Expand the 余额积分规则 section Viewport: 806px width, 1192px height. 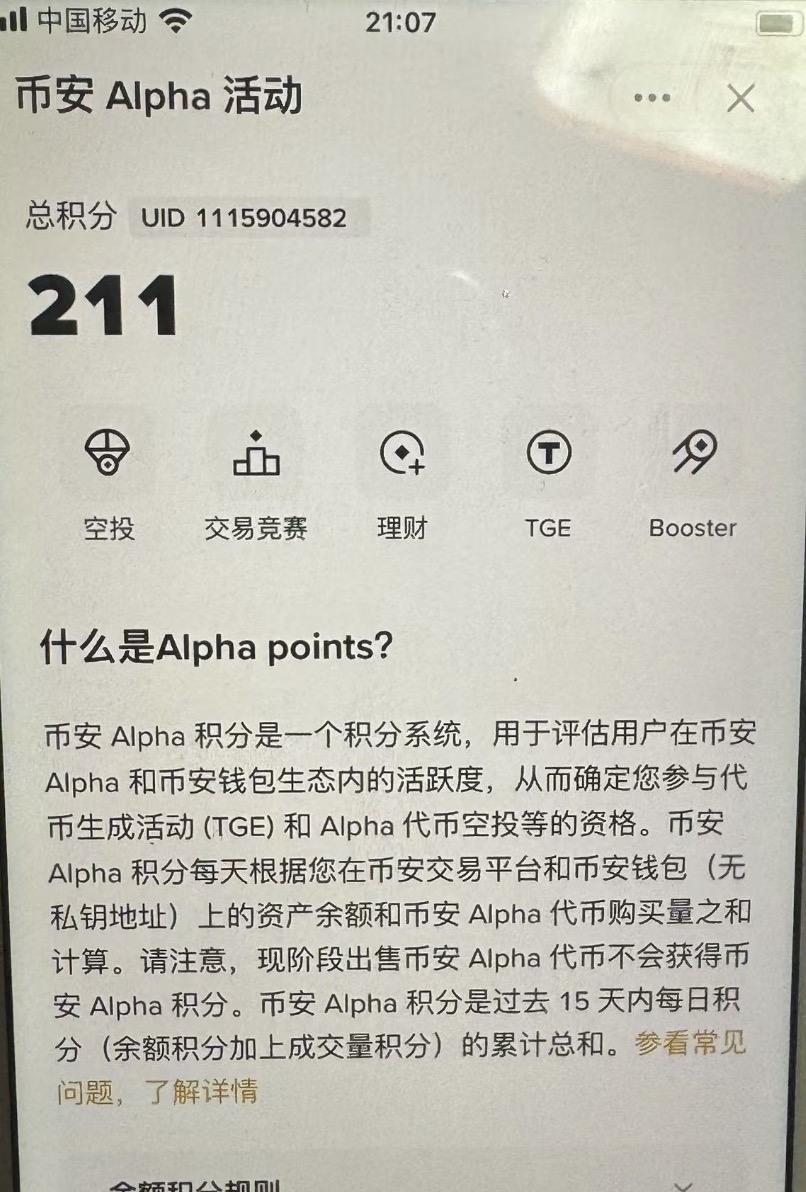click(x=400, y=1186)
